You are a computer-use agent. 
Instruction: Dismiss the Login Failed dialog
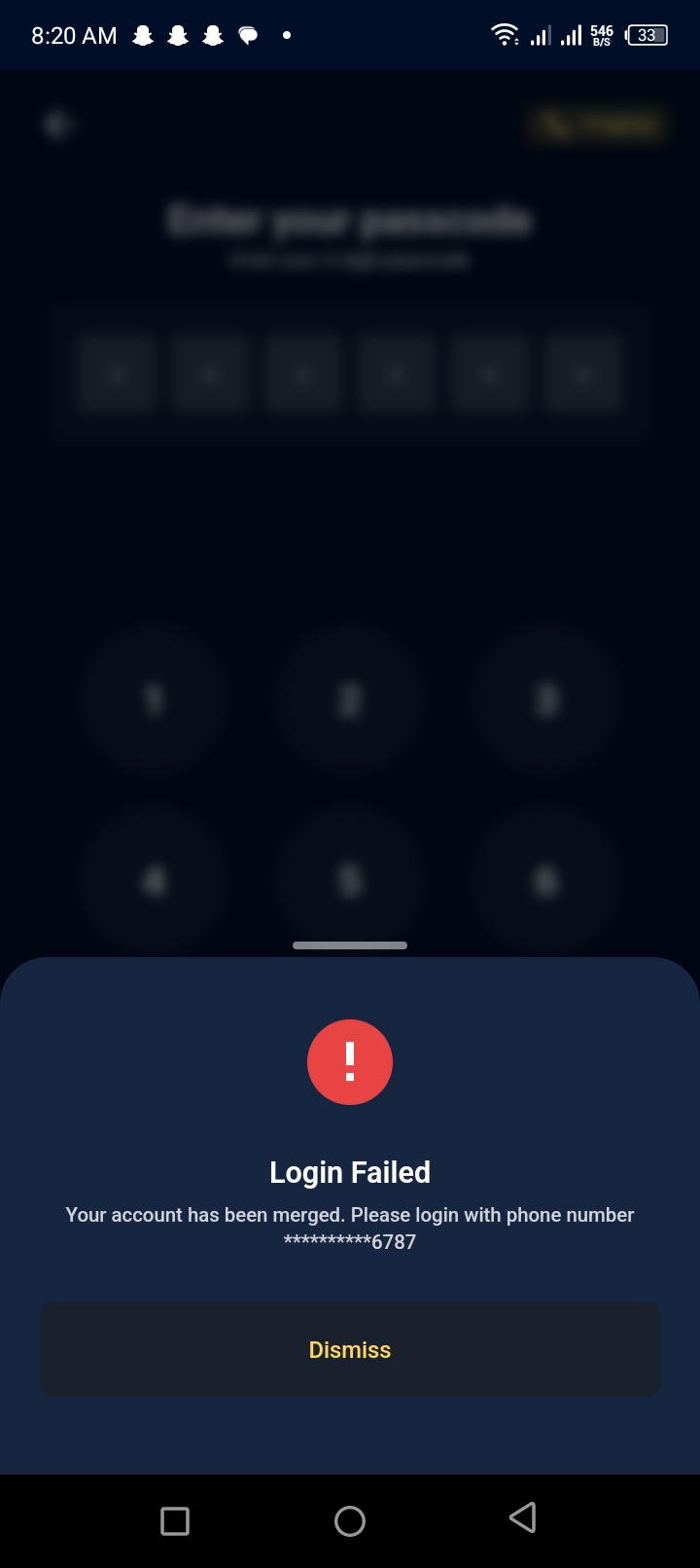(x=350, y=1349)
